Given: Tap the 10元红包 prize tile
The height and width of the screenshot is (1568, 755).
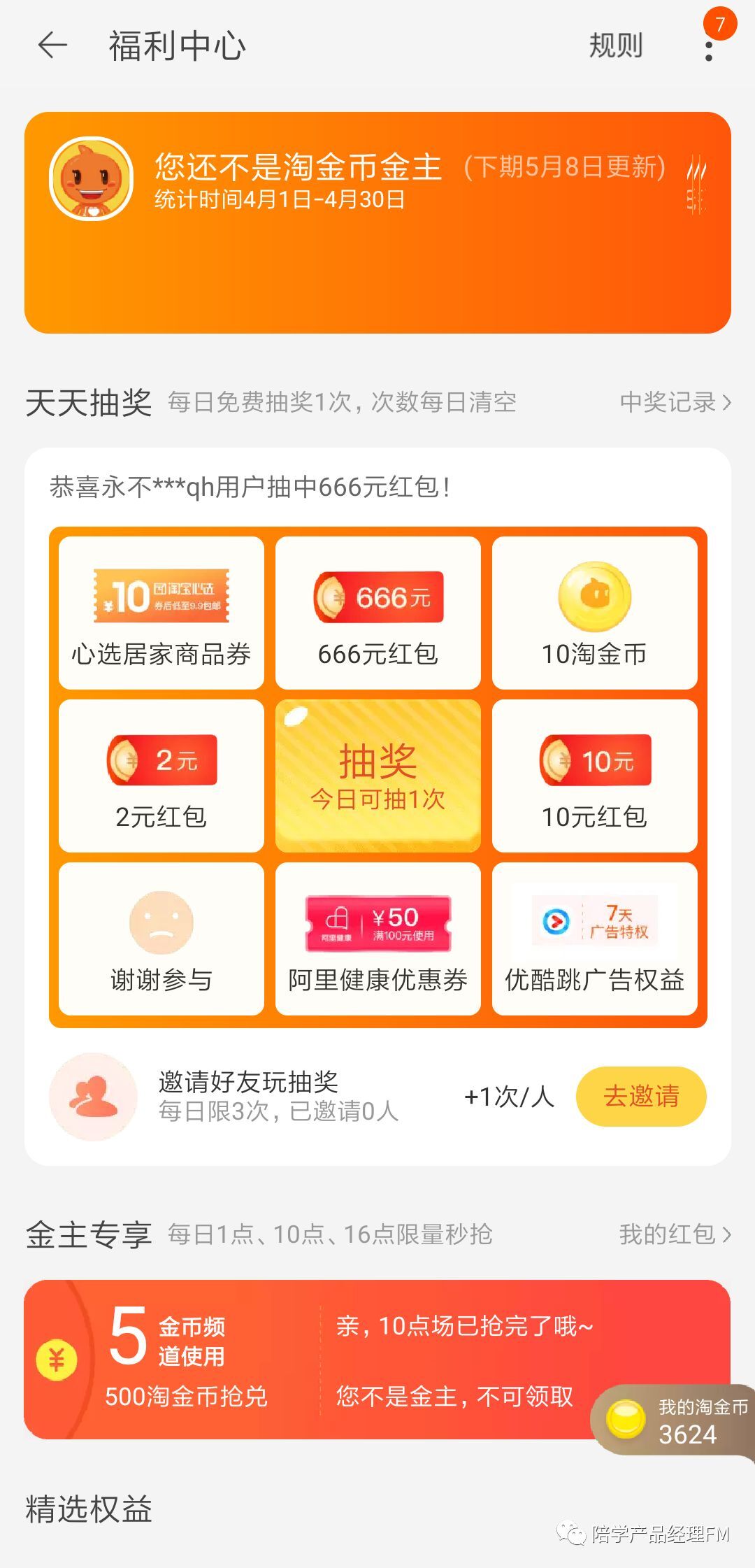Looking at the screenshot, I should click(595, 775).
